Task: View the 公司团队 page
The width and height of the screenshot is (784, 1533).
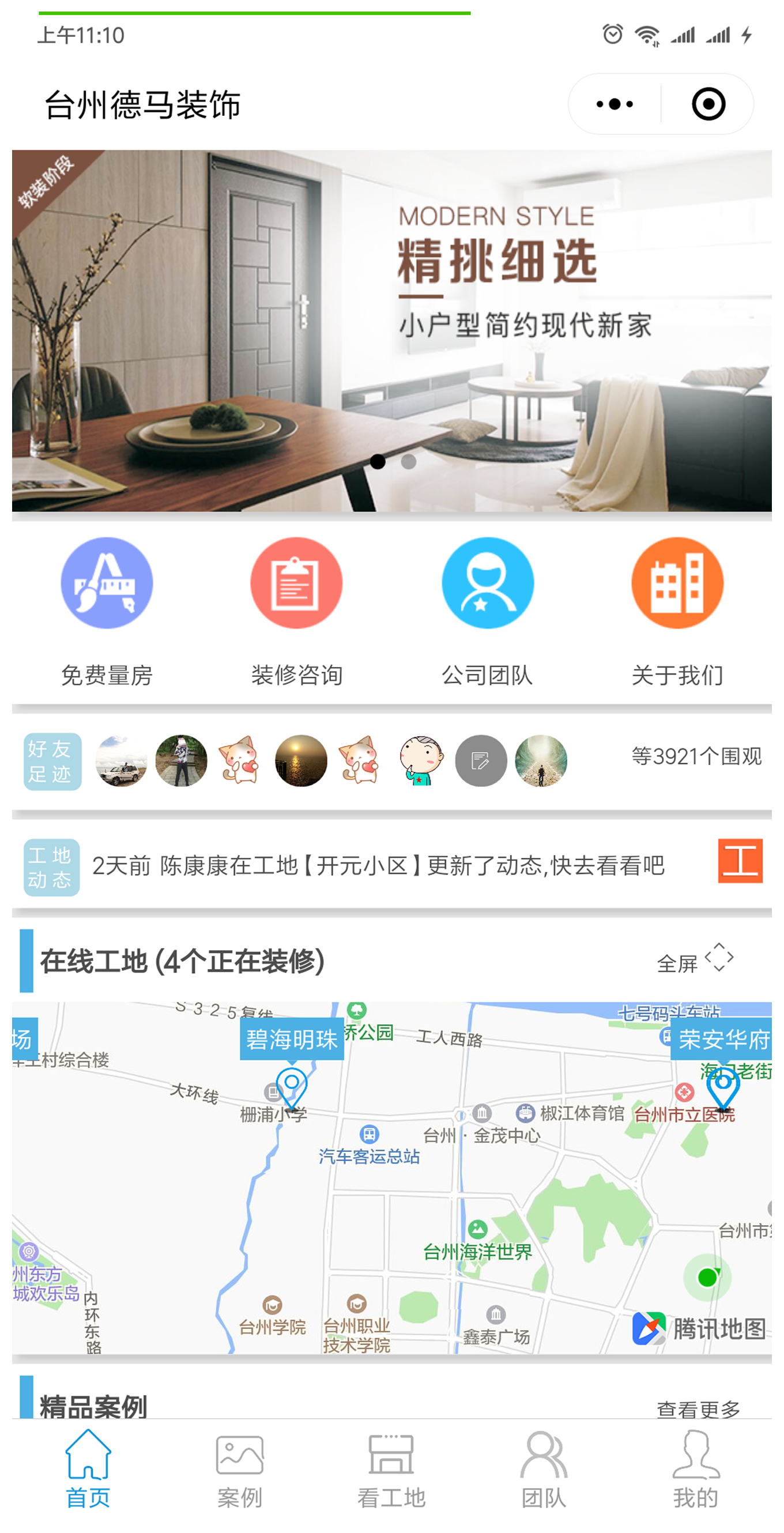Action: click(x=487, y=611)
